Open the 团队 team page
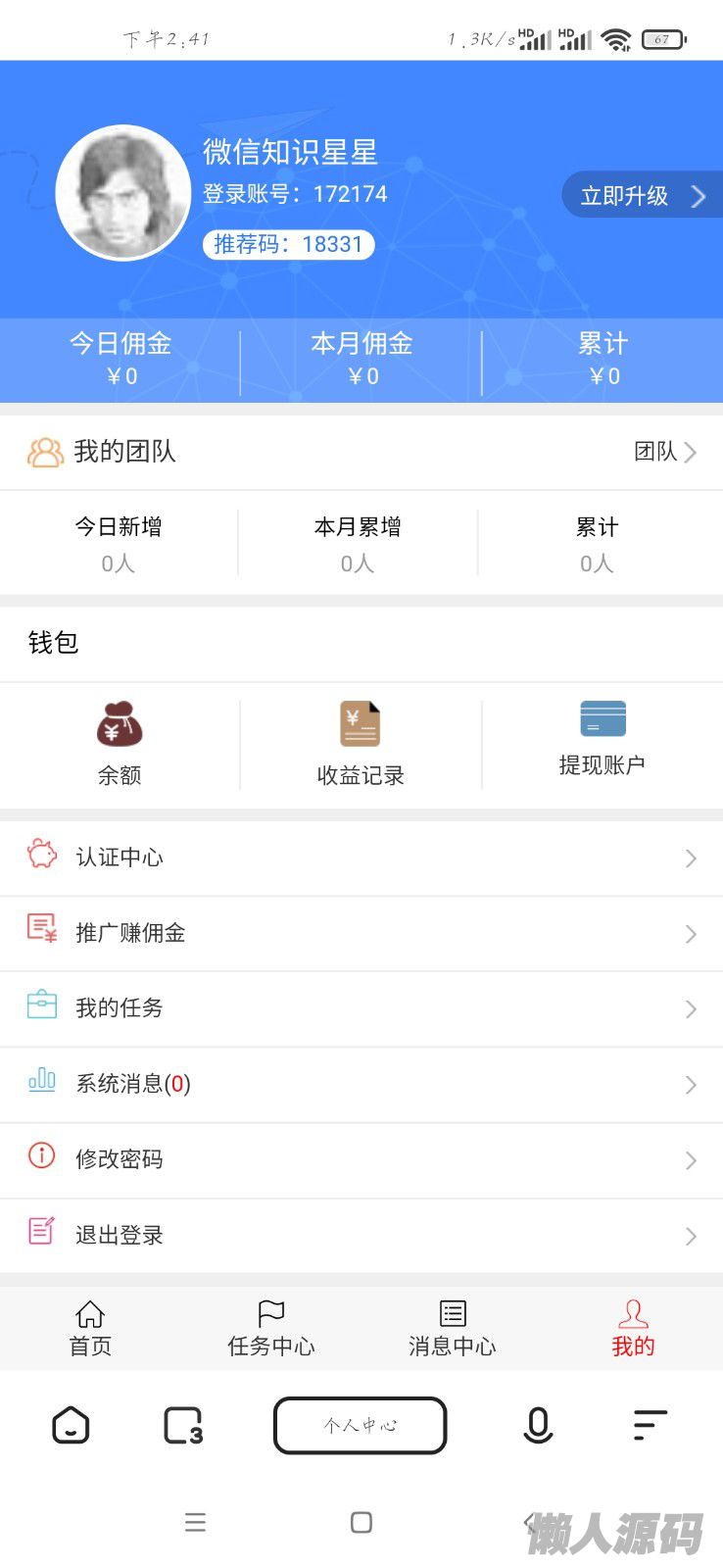The width and height of the screenshot is (723, 1568). 664,452
